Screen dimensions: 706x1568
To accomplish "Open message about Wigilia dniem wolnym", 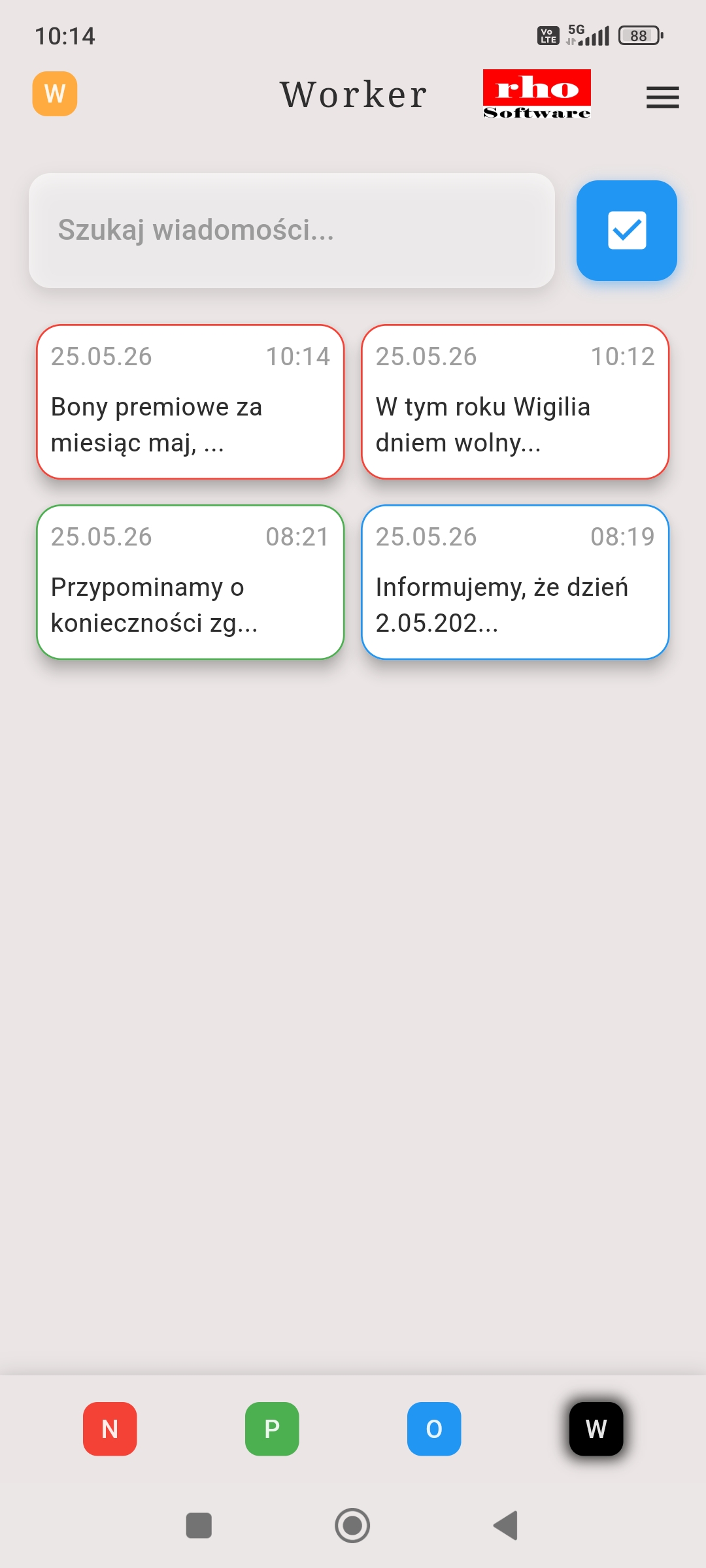I will click(x=515, y=402).
